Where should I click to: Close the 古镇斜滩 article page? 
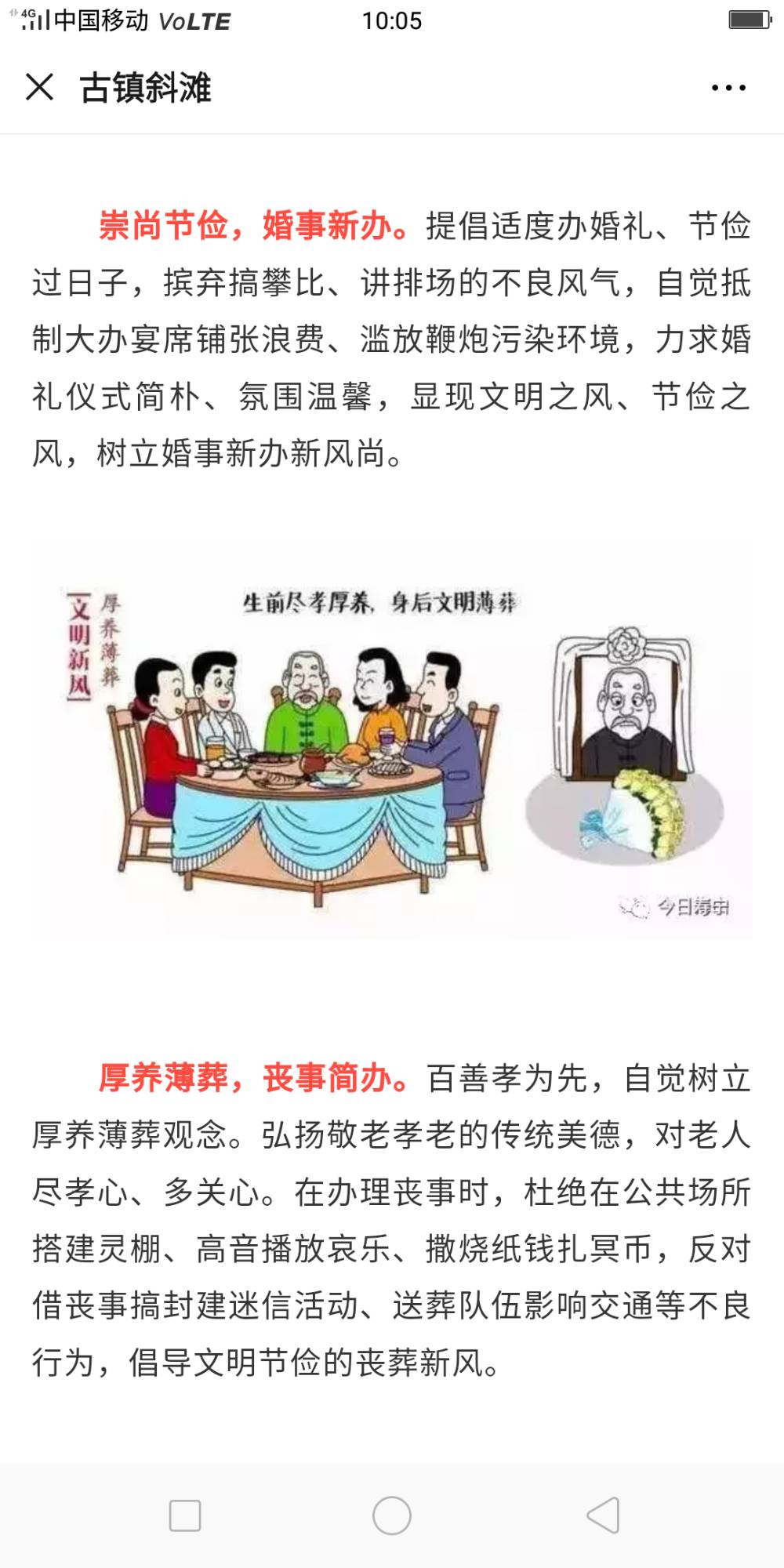point(39,87)
